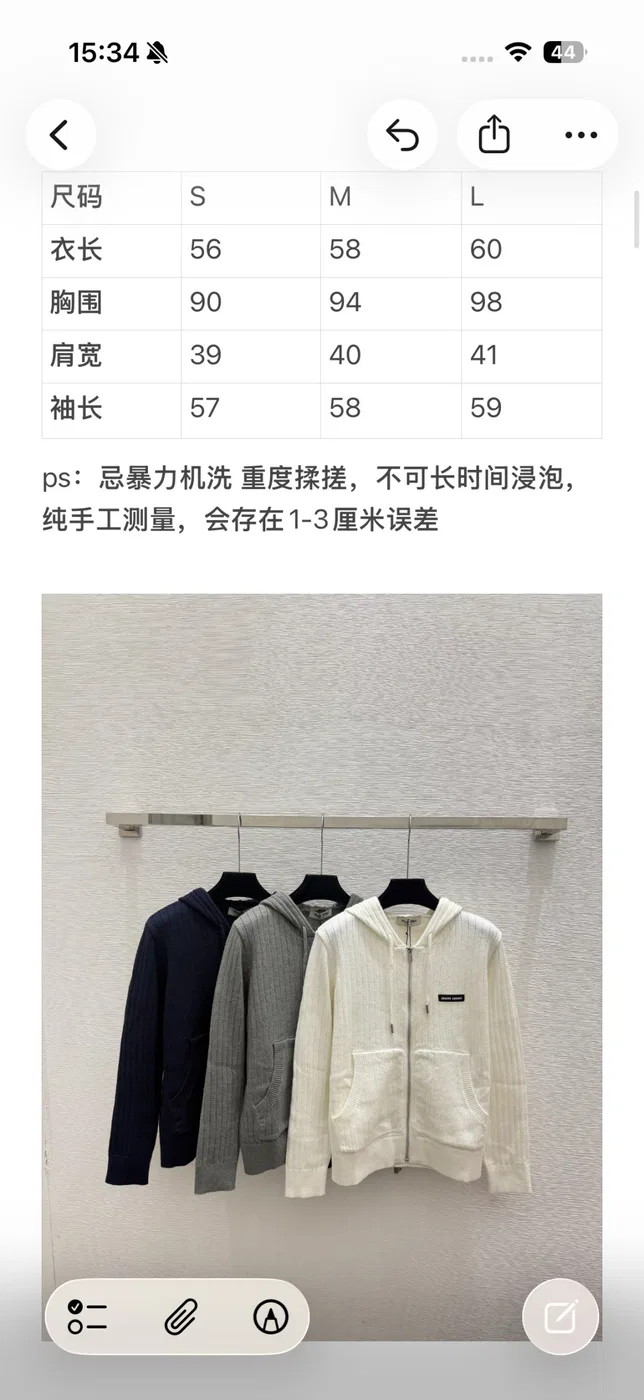Undo the last edit

[x=402, y=134]
